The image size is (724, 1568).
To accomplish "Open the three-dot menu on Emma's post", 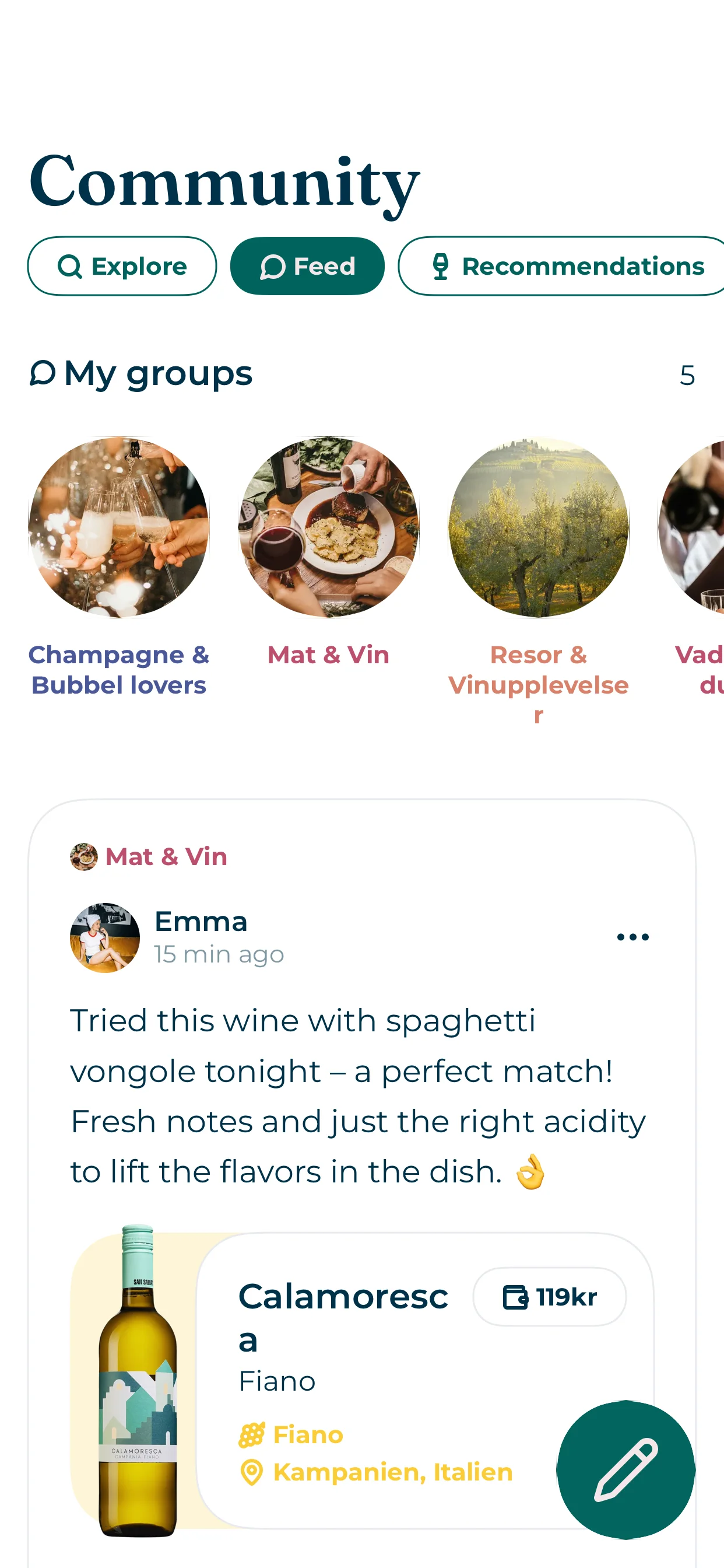I will tap(632, 937).
